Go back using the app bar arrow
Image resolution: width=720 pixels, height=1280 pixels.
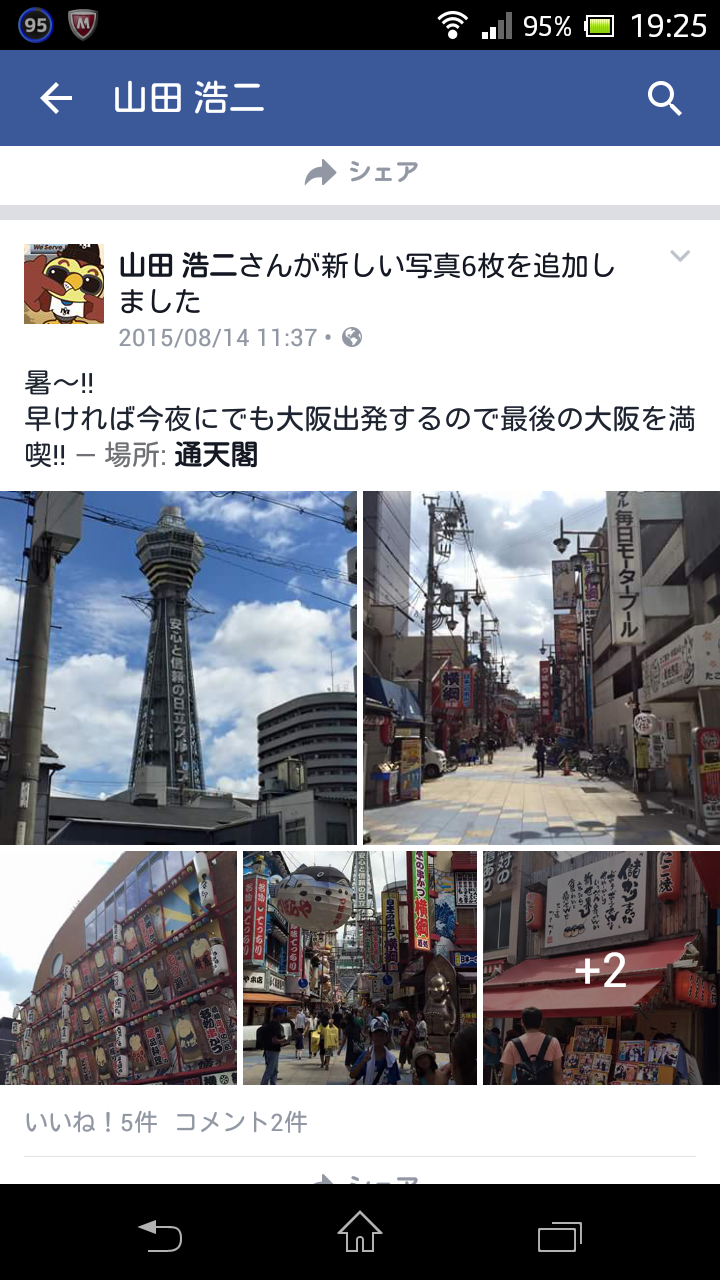pos(56,98)
